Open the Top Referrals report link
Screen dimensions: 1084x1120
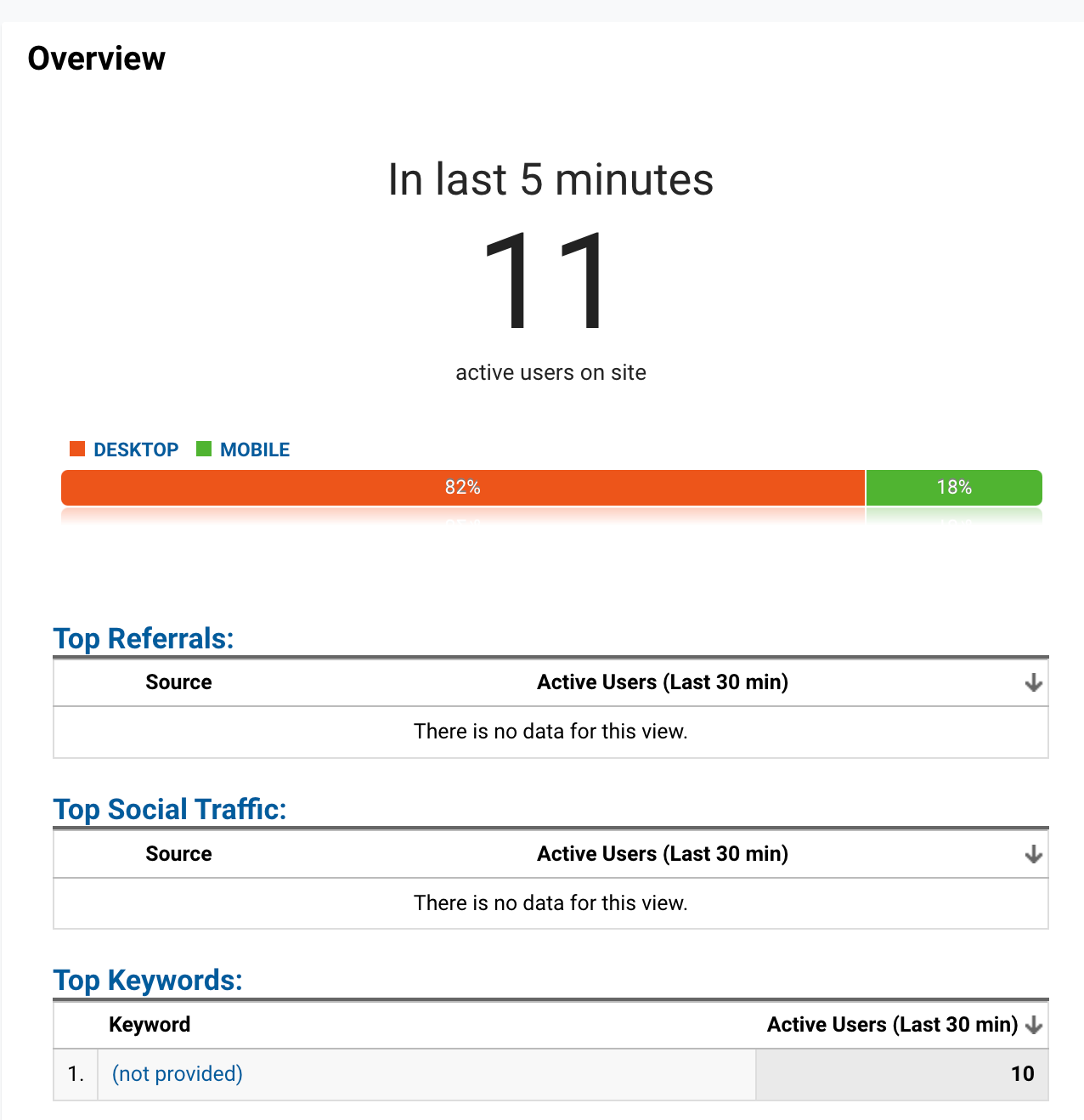click(143, 638)
